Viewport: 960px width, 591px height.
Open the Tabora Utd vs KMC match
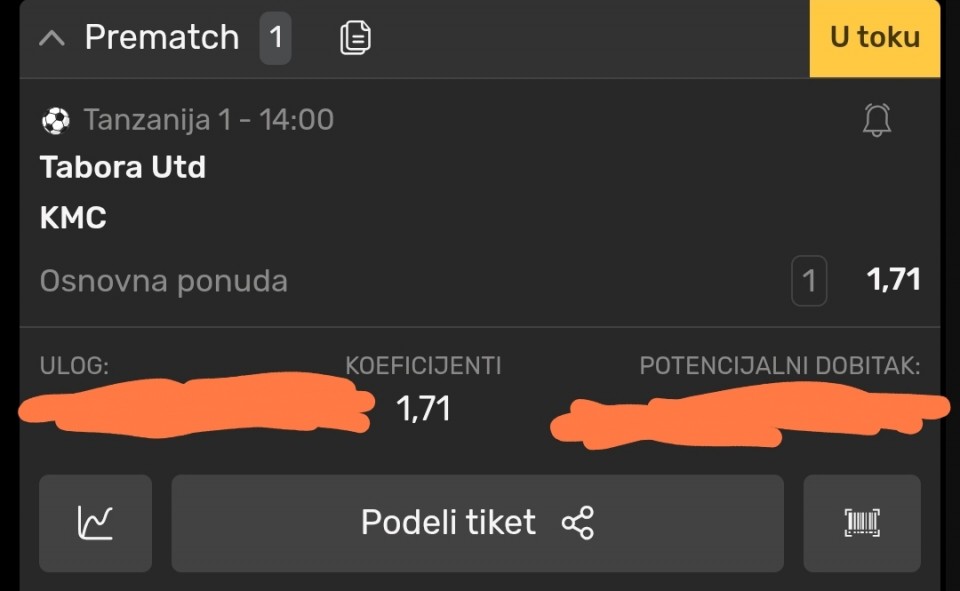tap(123, 191)
